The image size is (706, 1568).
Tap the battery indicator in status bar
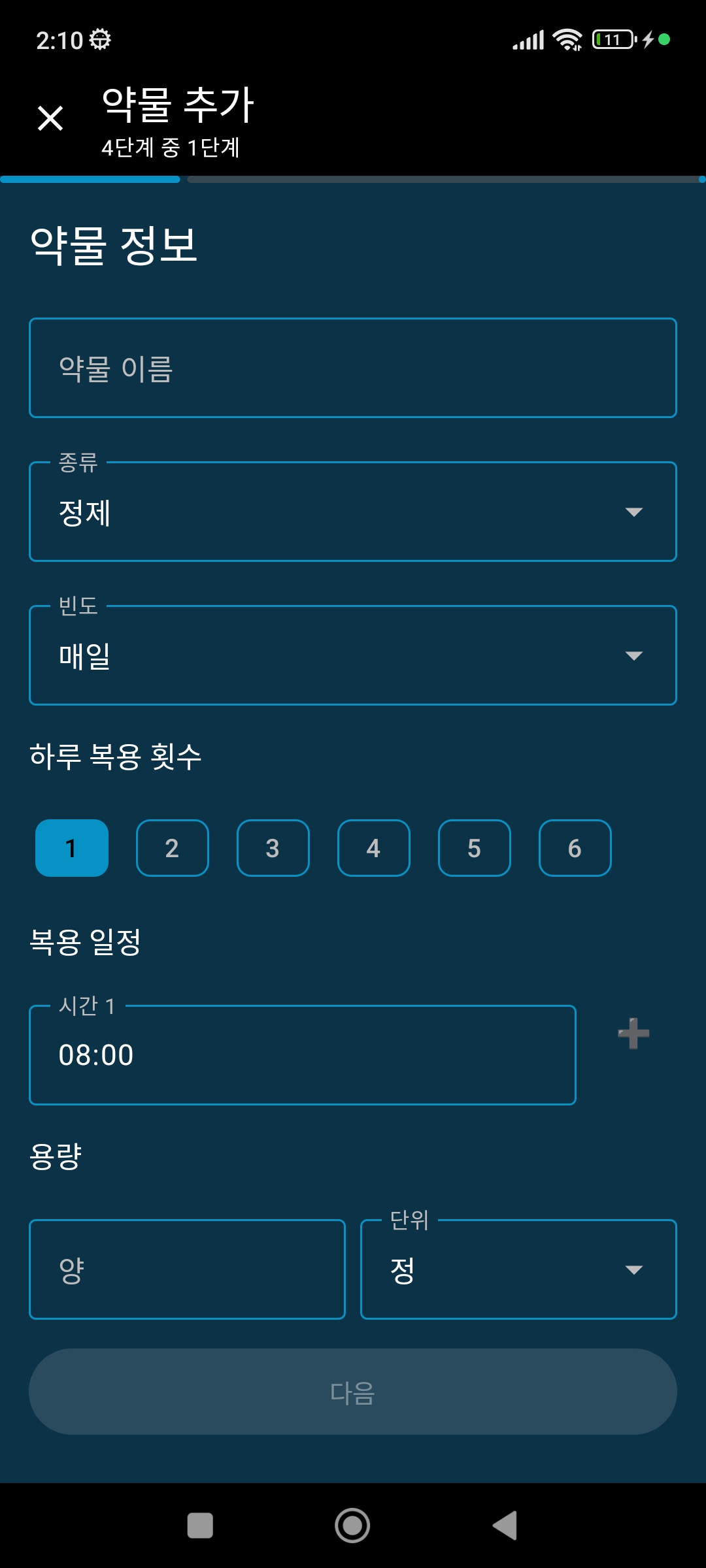pos(611,39)
